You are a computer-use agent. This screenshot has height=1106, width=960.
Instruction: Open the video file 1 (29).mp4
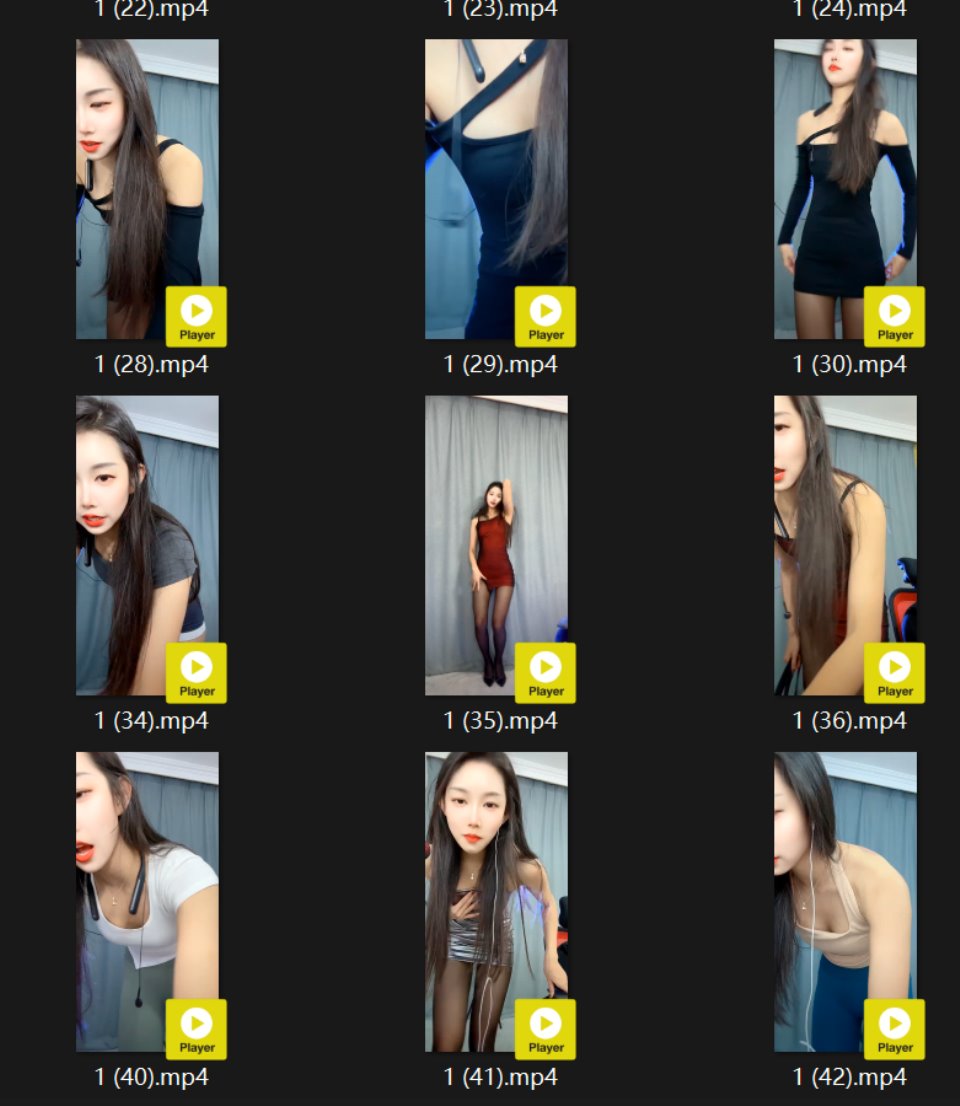(496, 190)
